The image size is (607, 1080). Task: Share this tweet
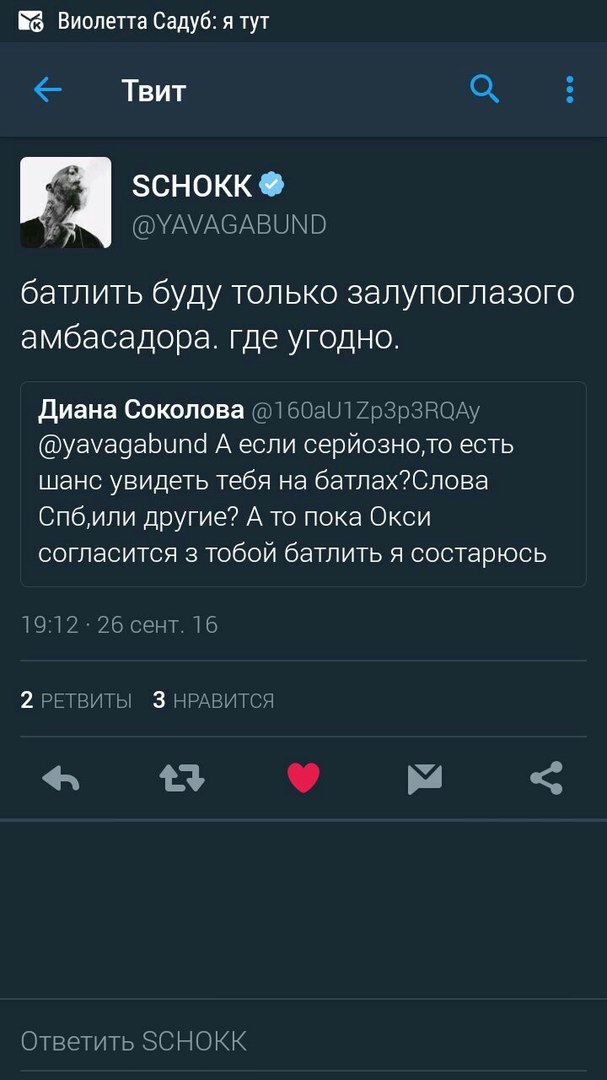point(546,778)
